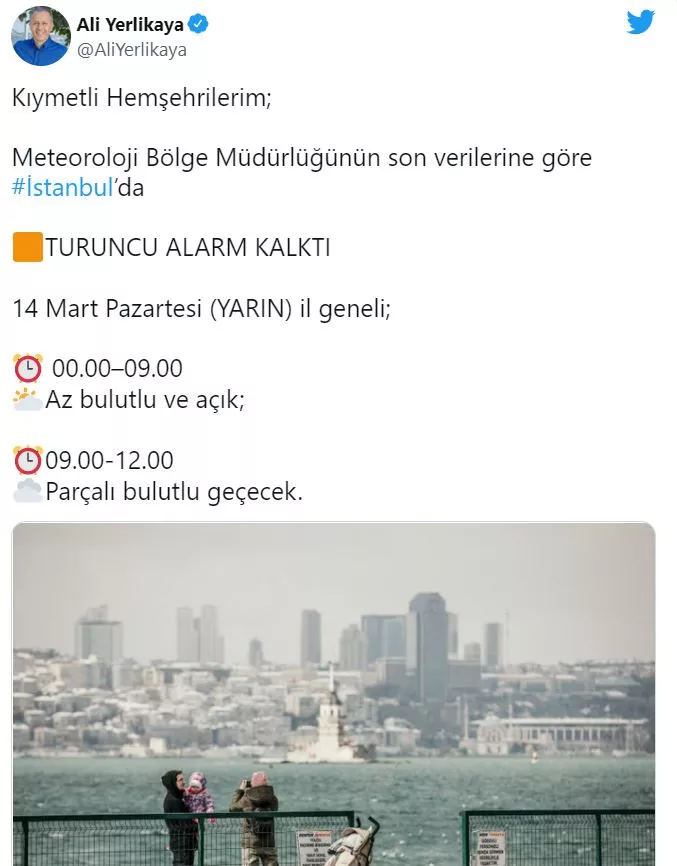Open the @AliYerlikaya handle link
Screen dimensions: 677x866
pyautogui.click(x=131, y=50)
